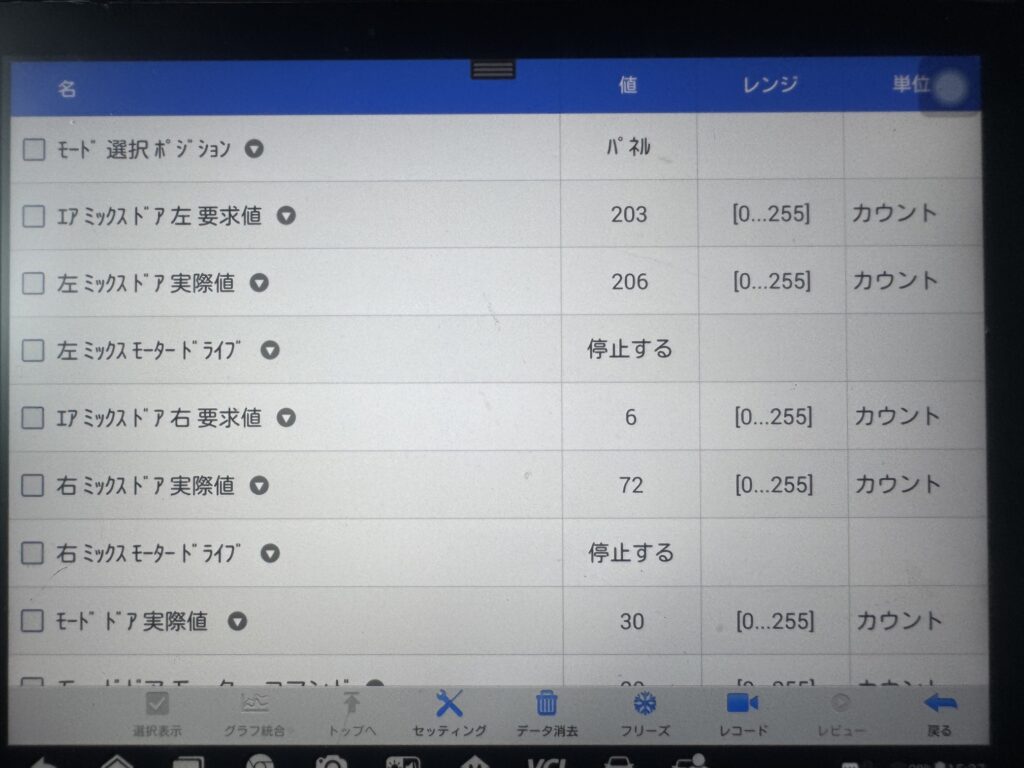This screenshot has width=1024, height=768.
Task: Go back with 戻る
Action: pos(939,713)
